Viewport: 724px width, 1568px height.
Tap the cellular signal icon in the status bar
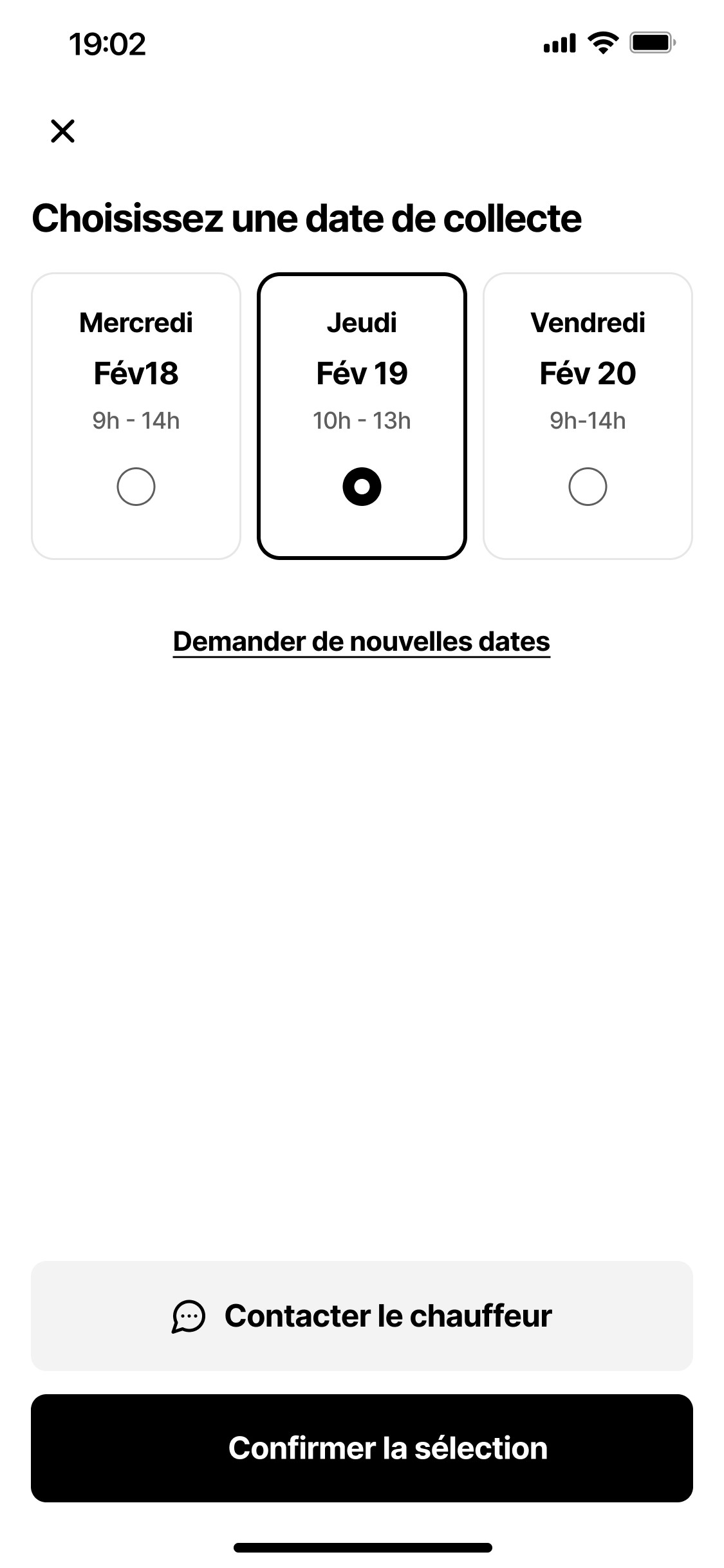click(558, 43)
